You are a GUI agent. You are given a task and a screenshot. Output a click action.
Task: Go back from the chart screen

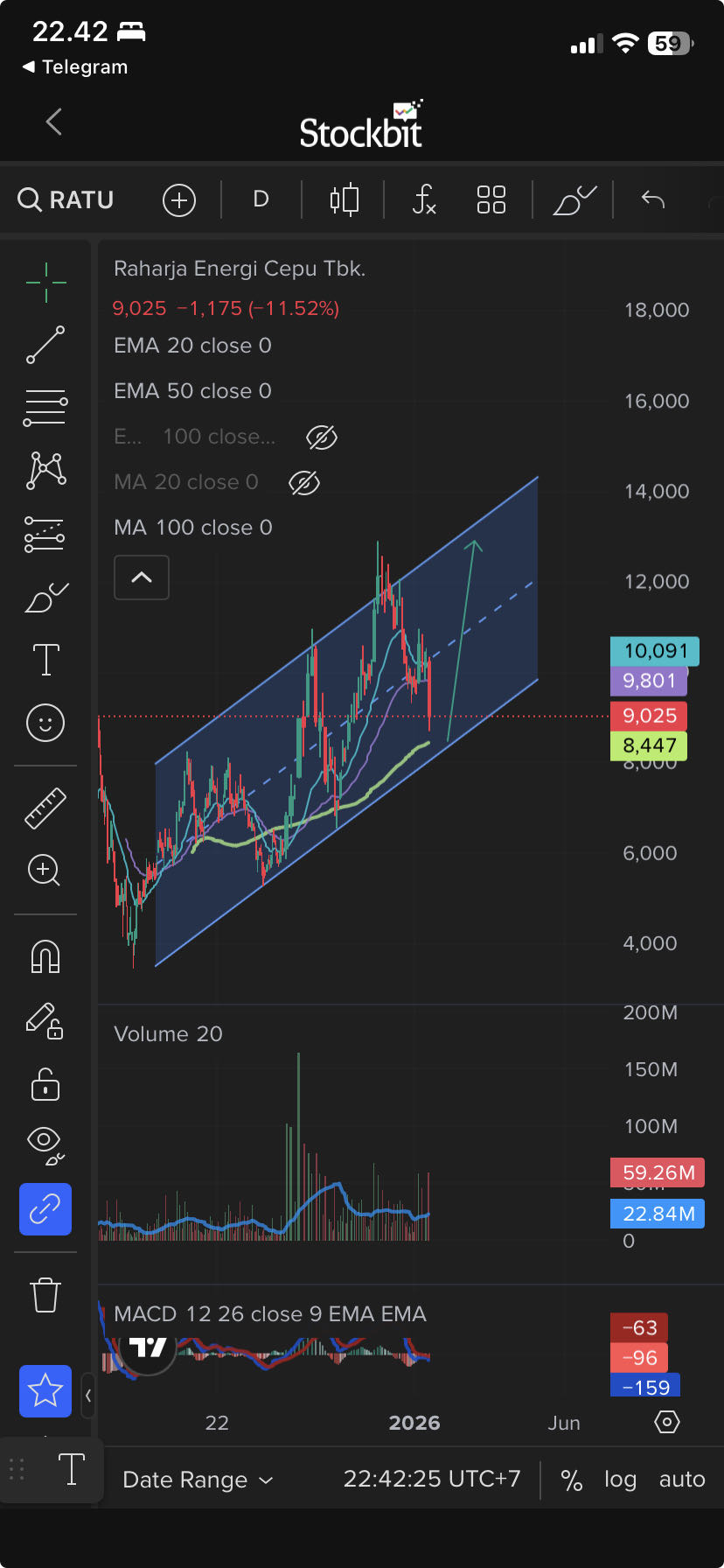[54, 122]
